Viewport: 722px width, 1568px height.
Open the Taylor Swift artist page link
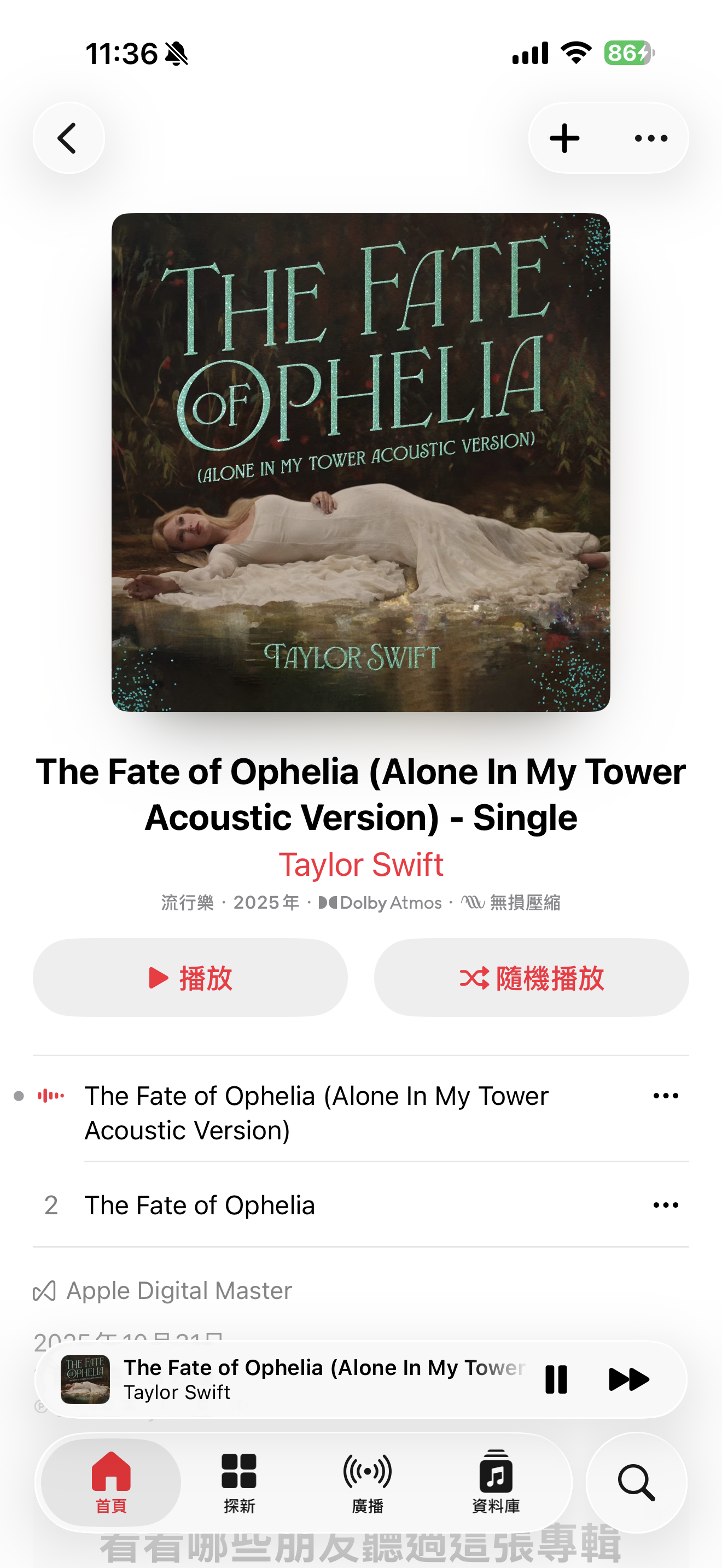[x=360, y=864]
